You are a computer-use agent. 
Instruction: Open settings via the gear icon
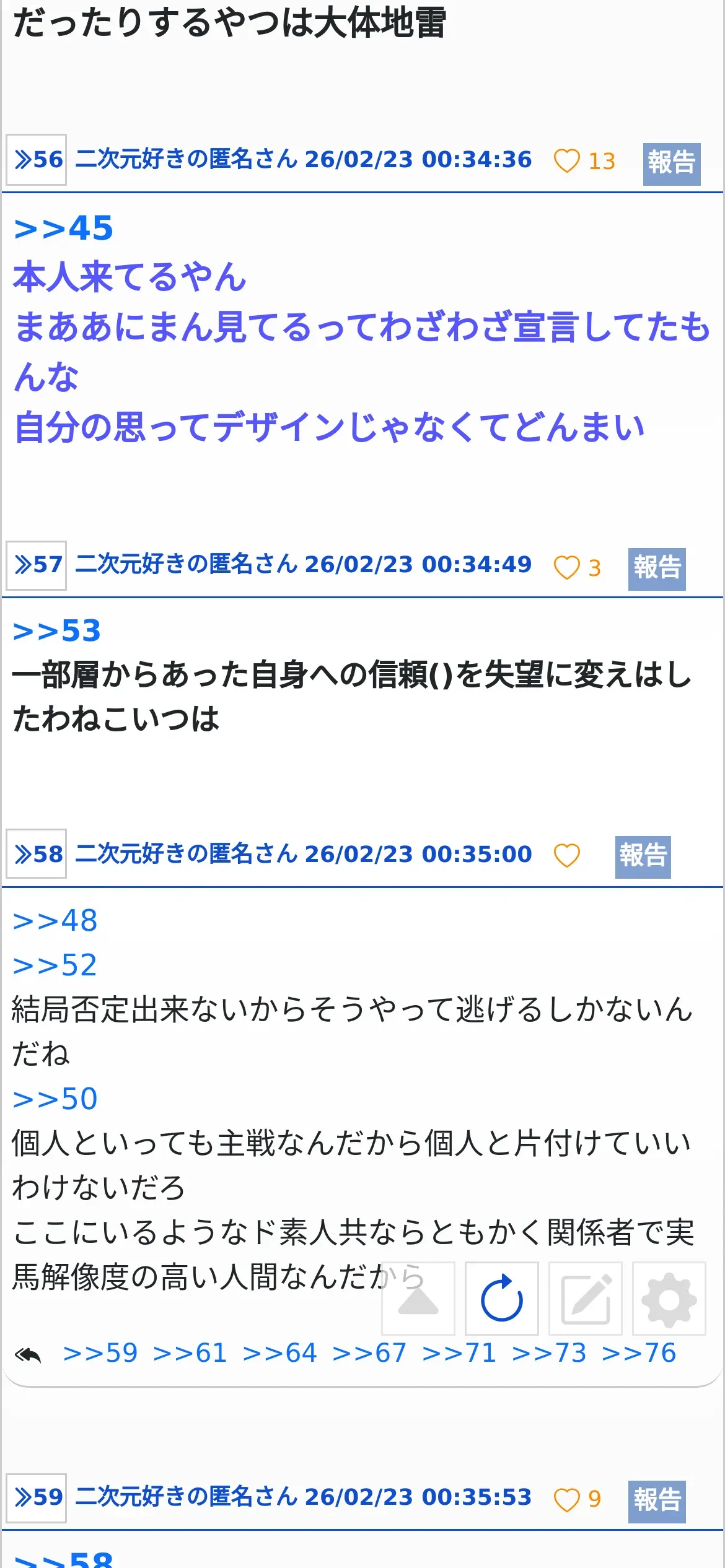tap(669, 1299)
